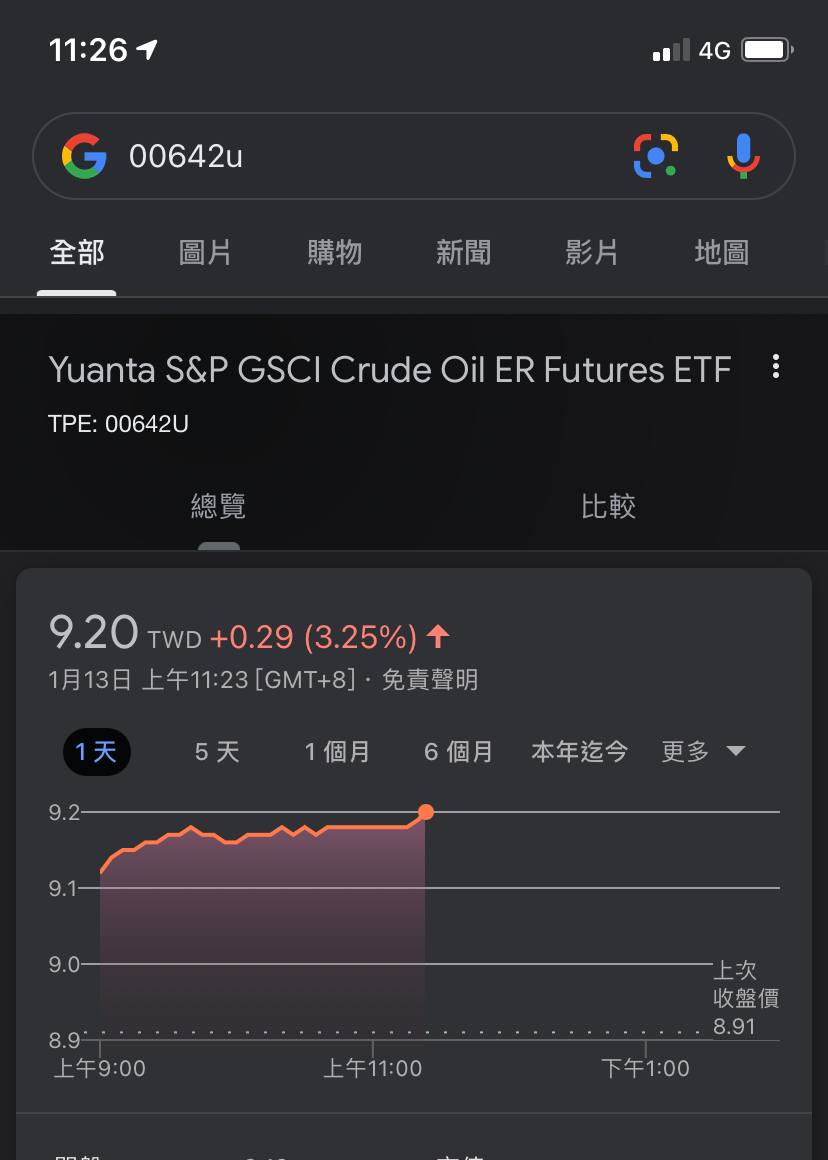Screen dimensions: 828x1160
Task: Expand the 更多 range dropdown
Action: [x=703, y=752]
